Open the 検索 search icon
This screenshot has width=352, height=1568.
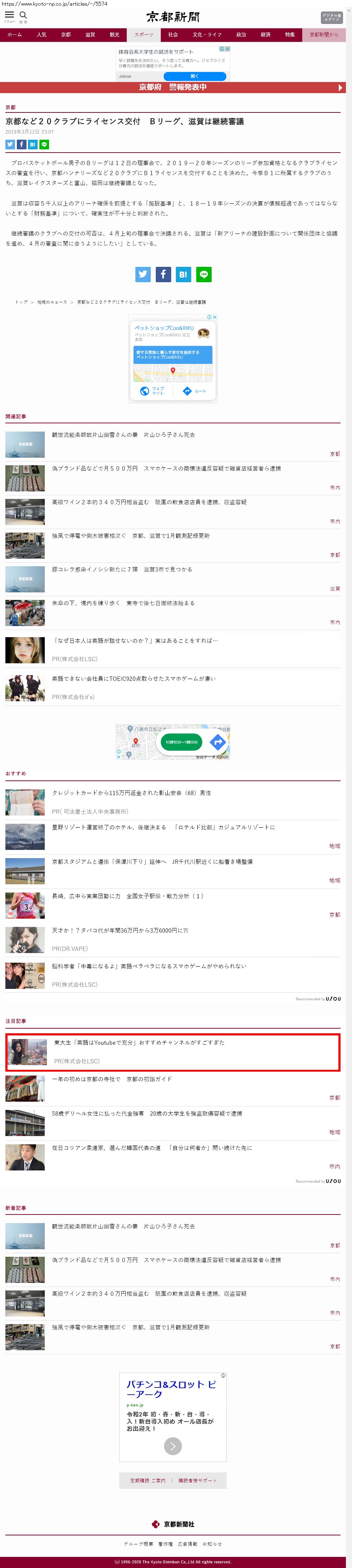tap(23, 16)
